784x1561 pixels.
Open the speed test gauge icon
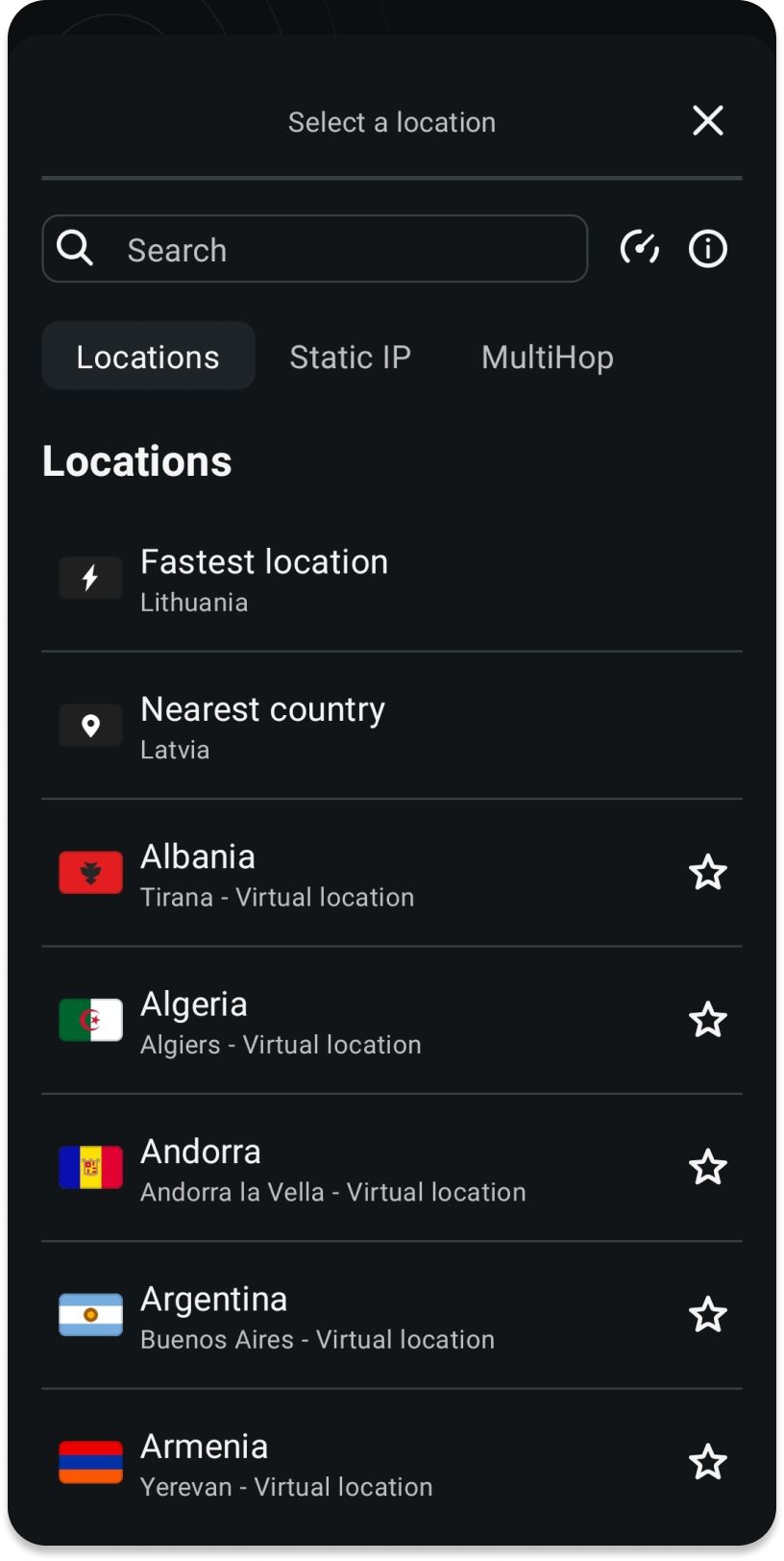pos(640,249)
